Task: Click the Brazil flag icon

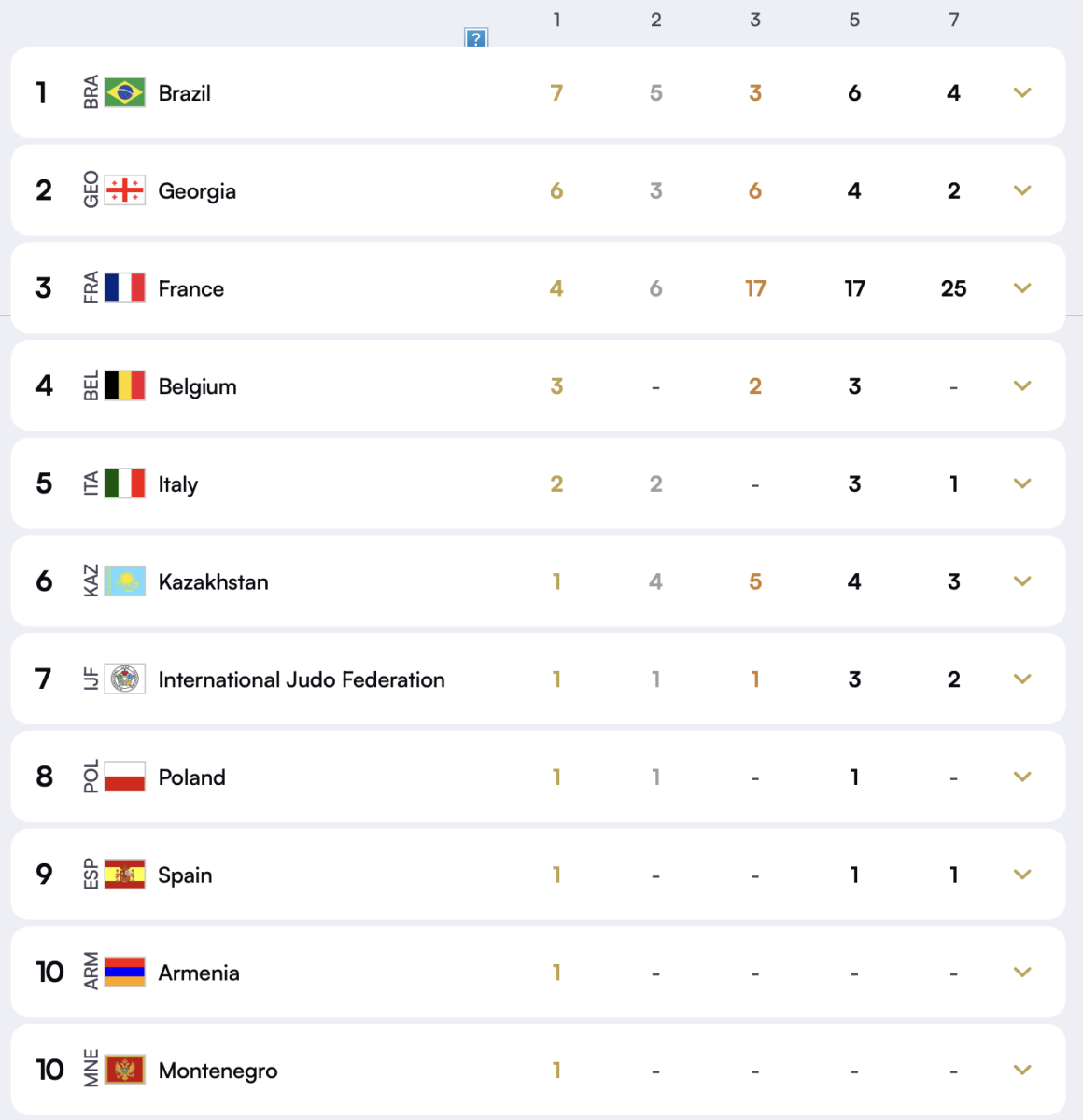Action: pos(124,93)
